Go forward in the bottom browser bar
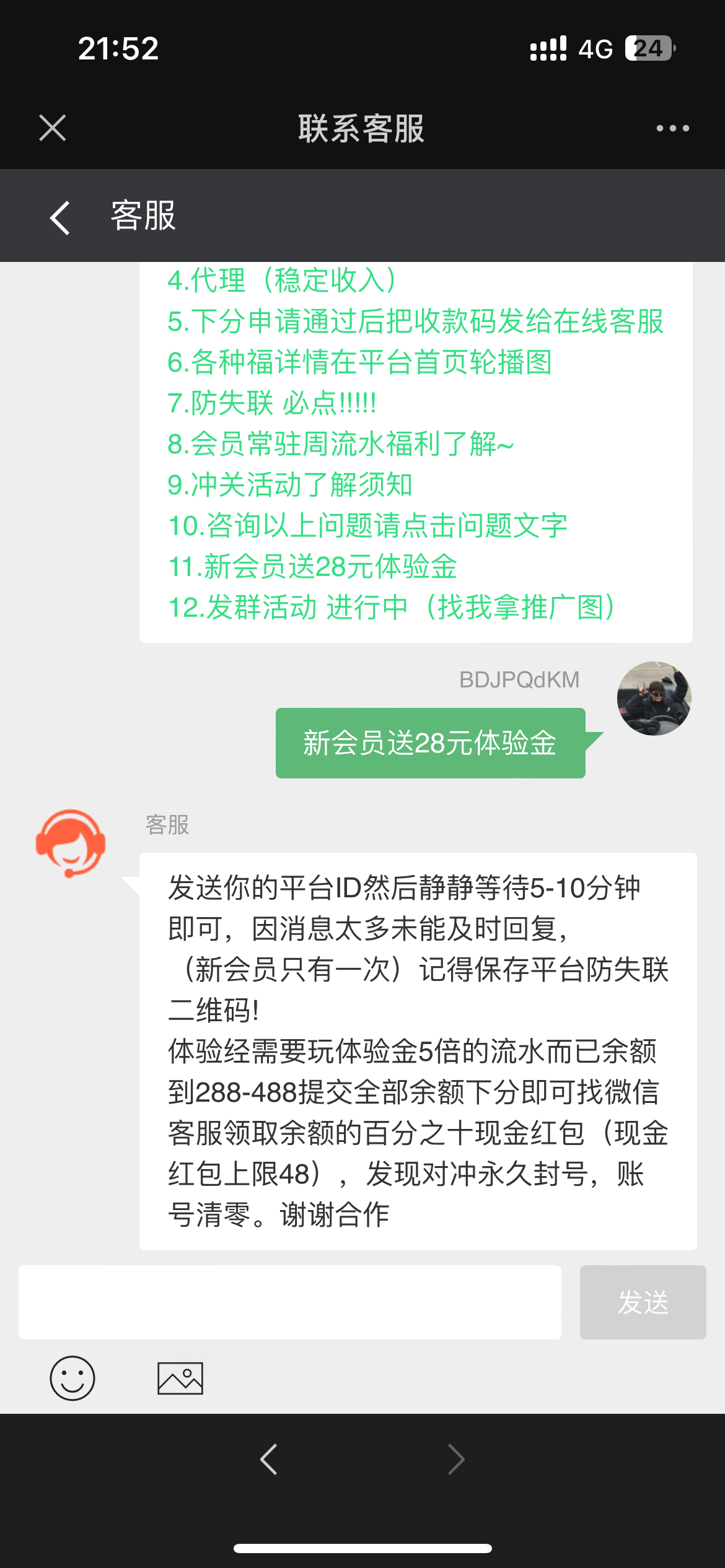Image resolution: width=725 pixels, height=1568 pixels. [x=456, y=1460]
